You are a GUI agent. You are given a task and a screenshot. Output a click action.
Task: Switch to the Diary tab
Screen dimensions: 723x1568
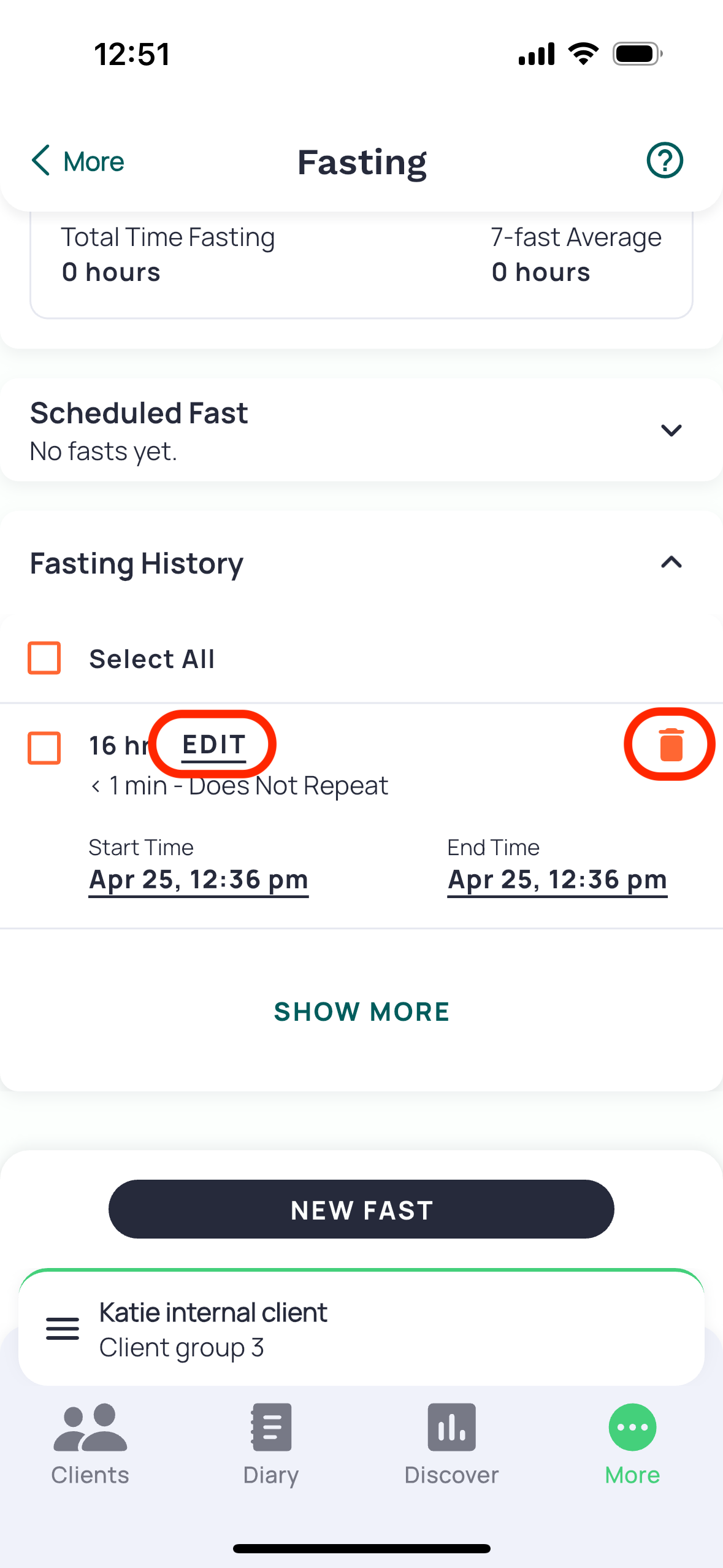coord(271,1445)
